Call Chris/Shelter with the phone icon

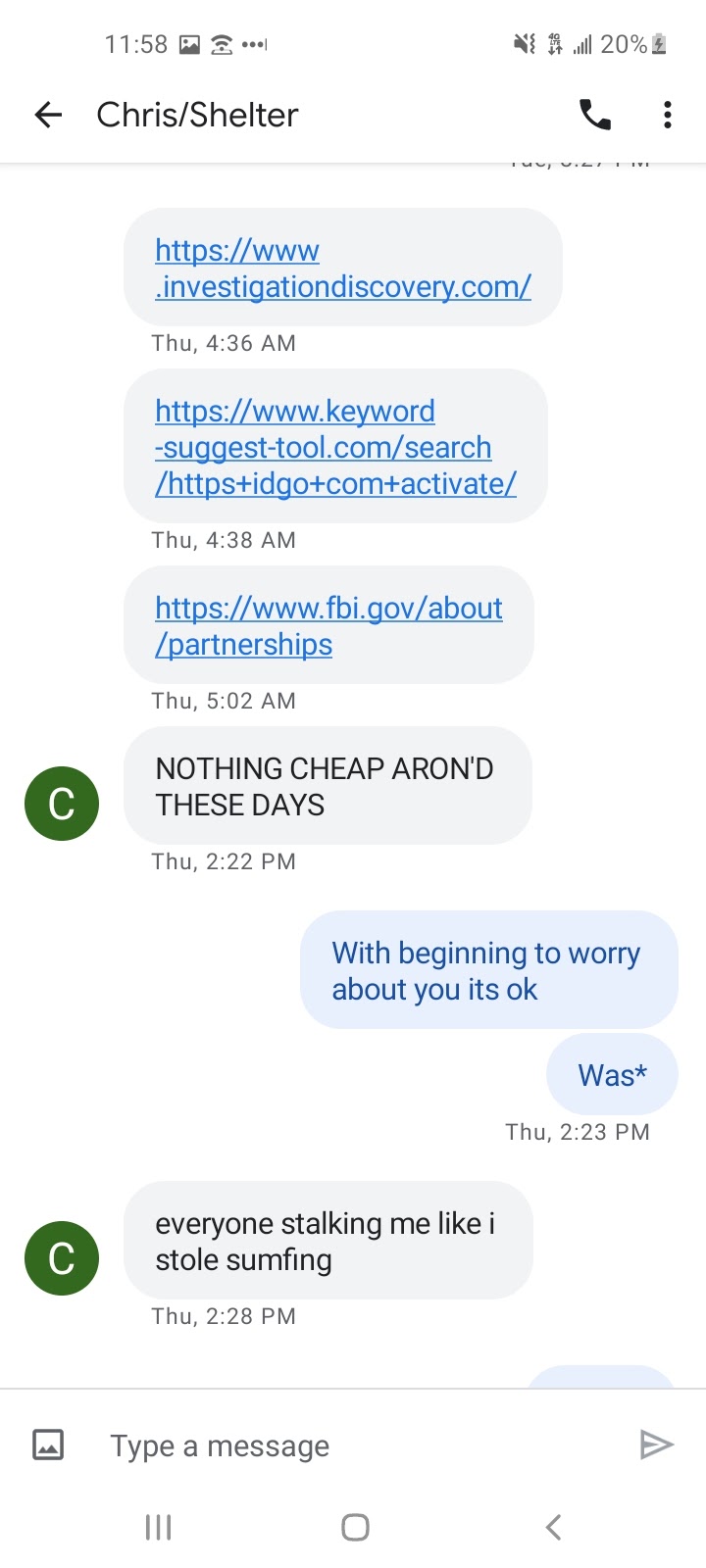coord(595,115)
